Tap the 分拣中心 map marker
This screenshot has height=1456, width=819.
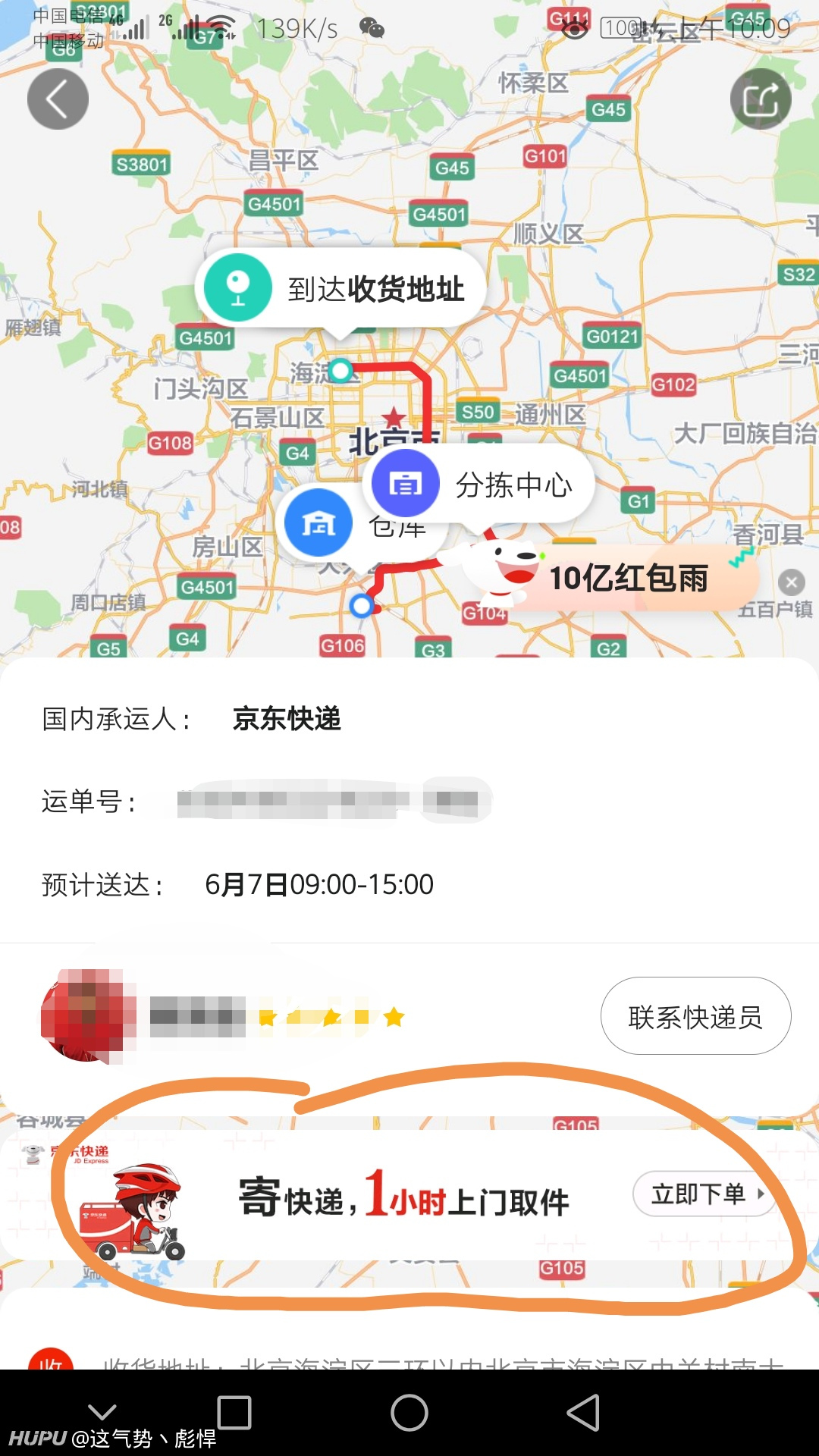coord(479,484)
